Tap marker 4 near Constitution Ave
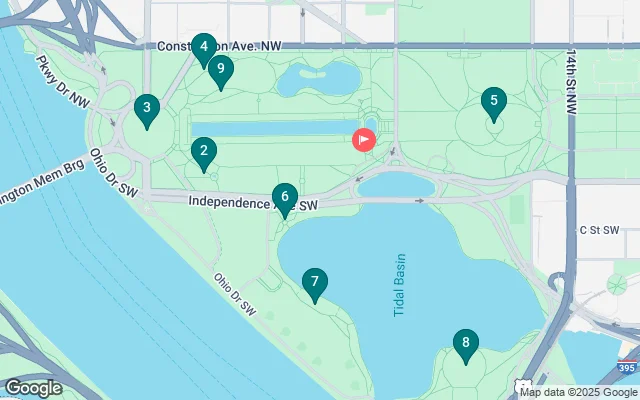This screenshot has width=640, height=400. pyautogui.click(x=204, y=47)
